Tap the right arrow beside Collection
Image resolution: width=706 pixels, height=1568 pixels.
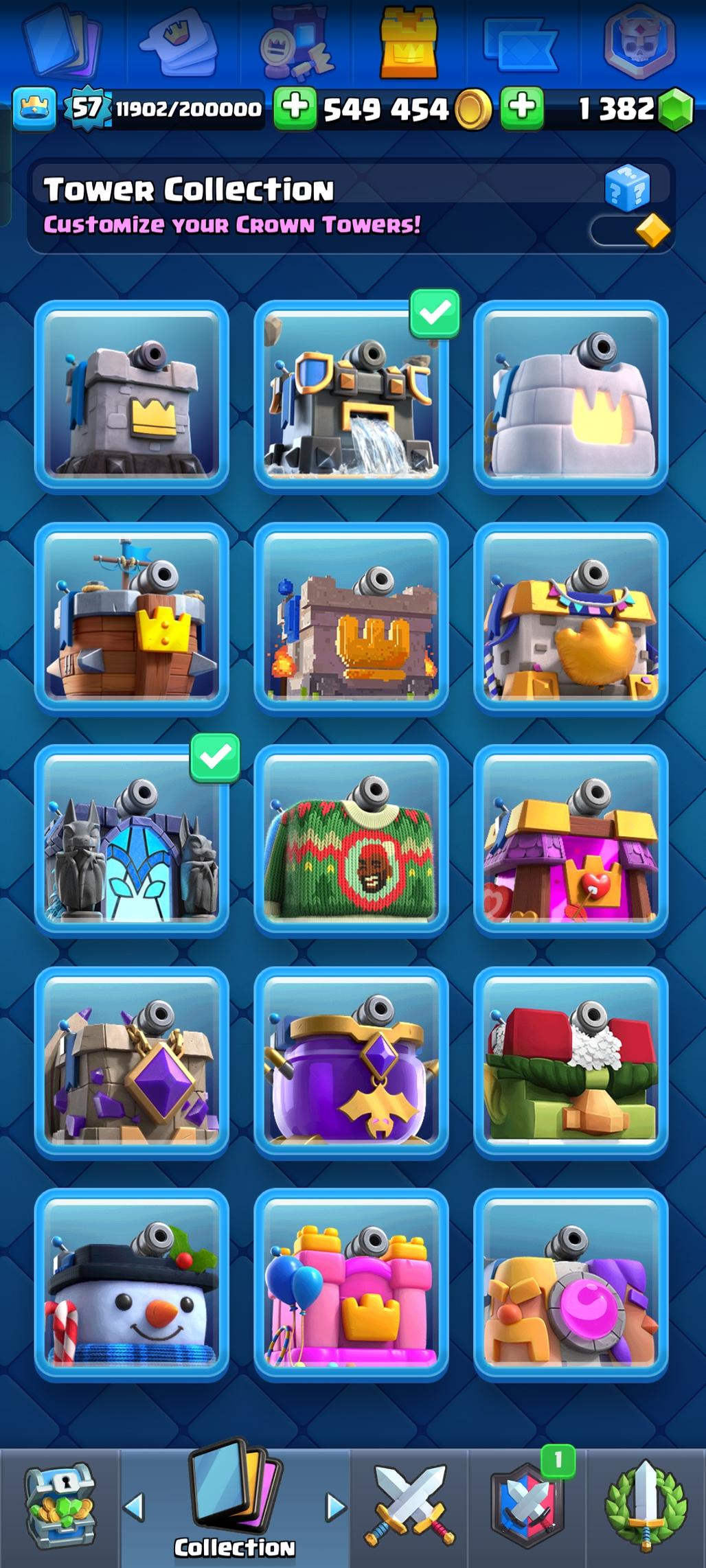point(335,1507)
